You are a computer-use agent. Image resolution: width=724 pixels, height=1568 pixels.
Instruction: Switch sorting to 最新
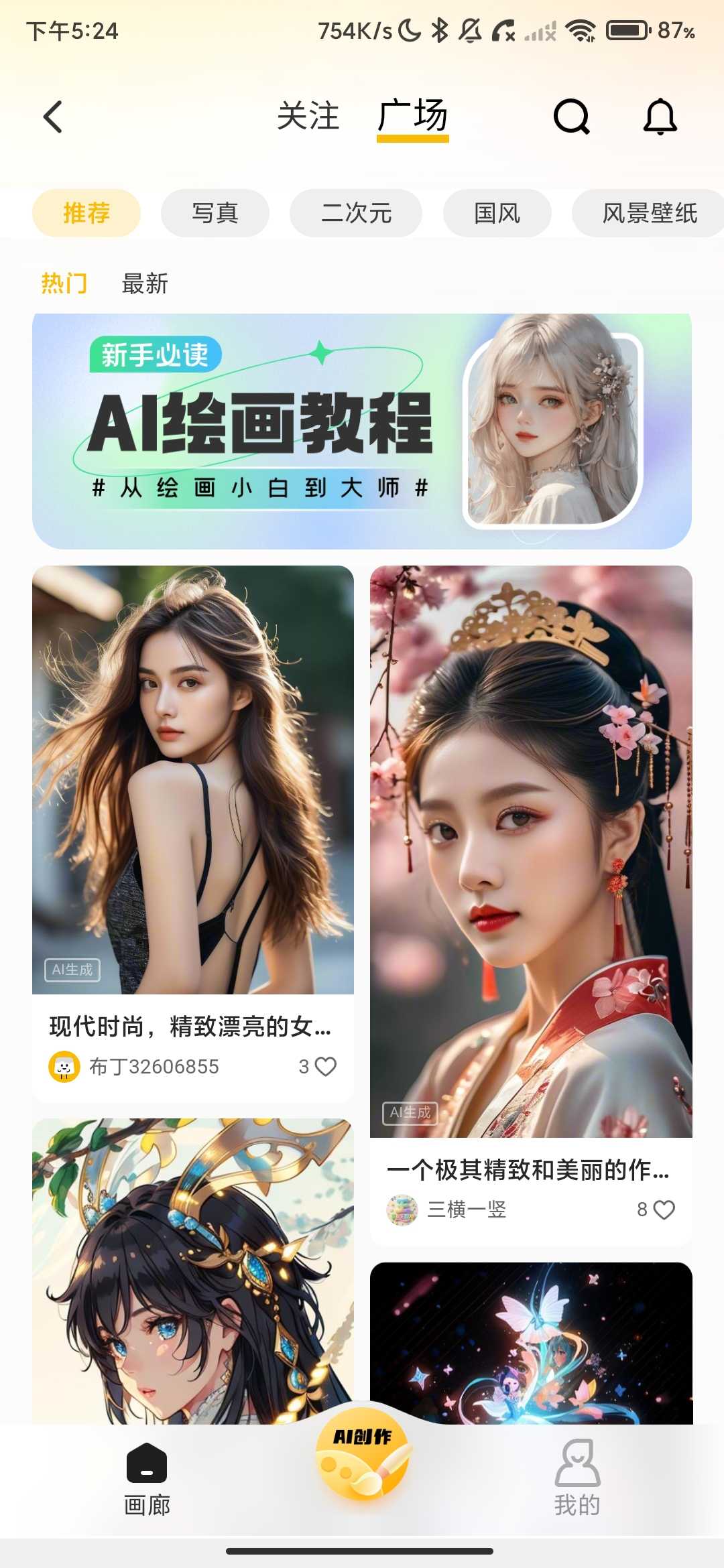(145, 283)
